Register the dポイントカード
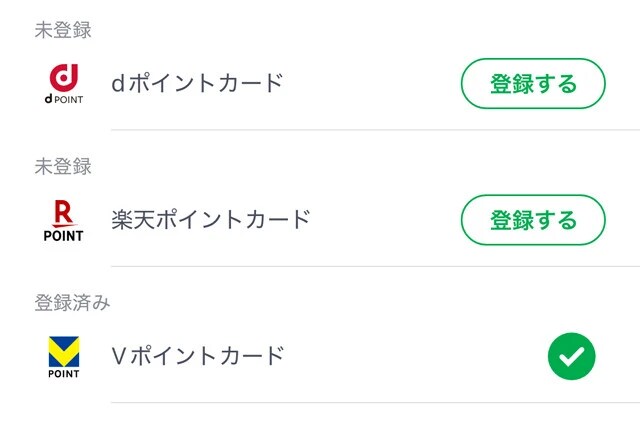 tap(533, 84)
